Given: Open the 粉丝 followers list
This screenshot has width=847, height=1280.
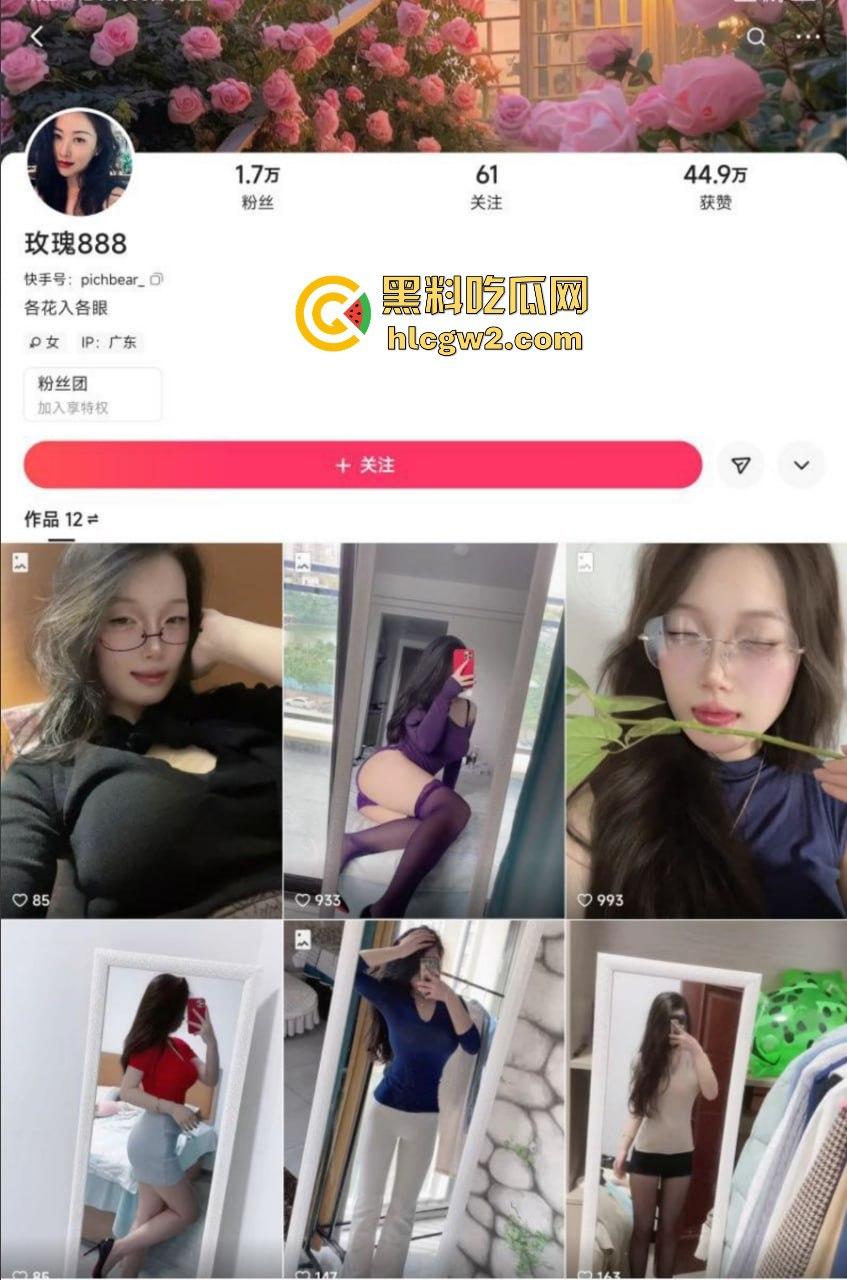Looking at the screenshot, I should click(x=257, y=187).
